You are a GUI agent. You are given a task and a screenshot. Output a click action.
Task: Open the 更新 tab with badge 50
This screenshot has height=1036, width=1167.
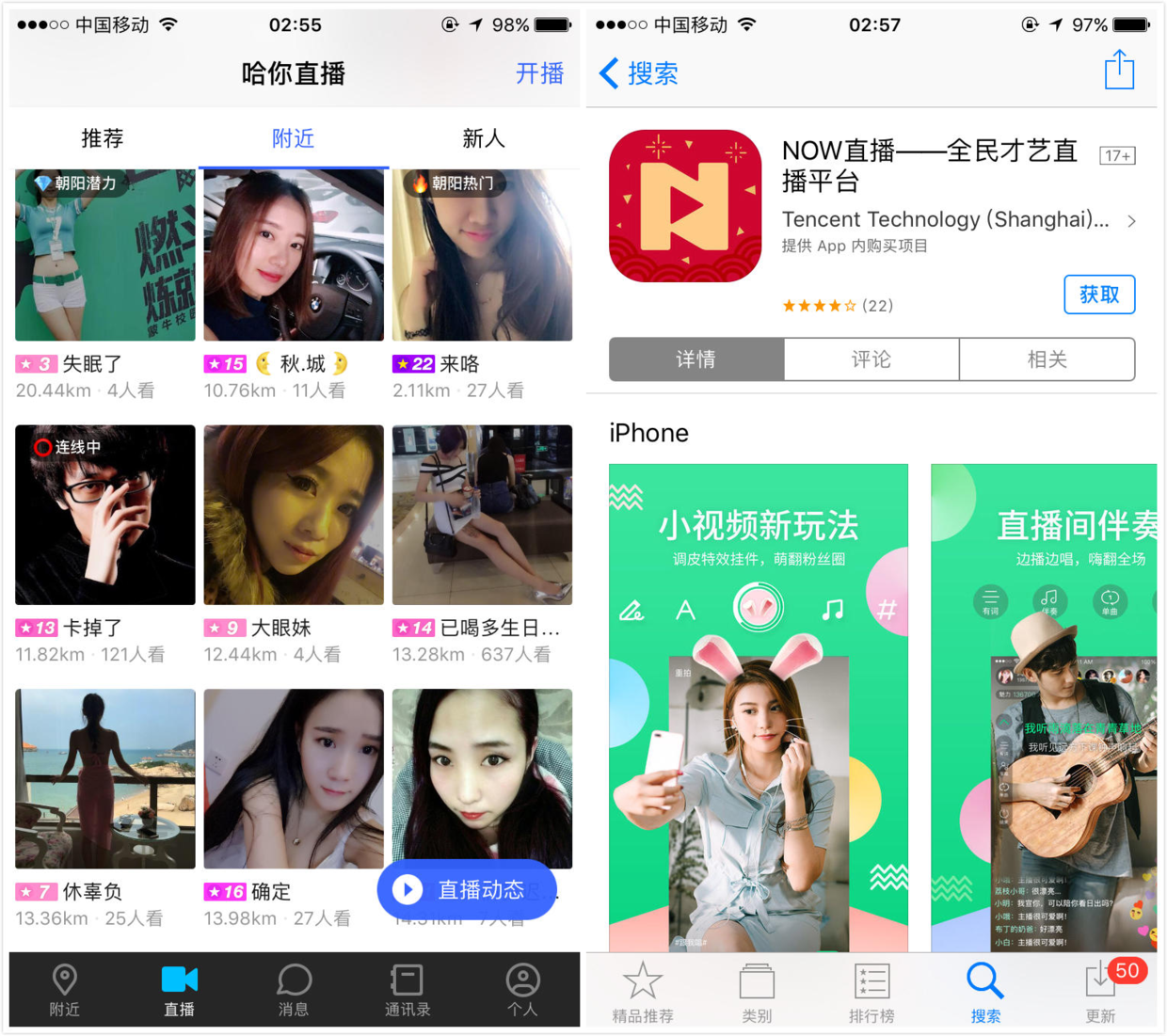(1100, 993)
